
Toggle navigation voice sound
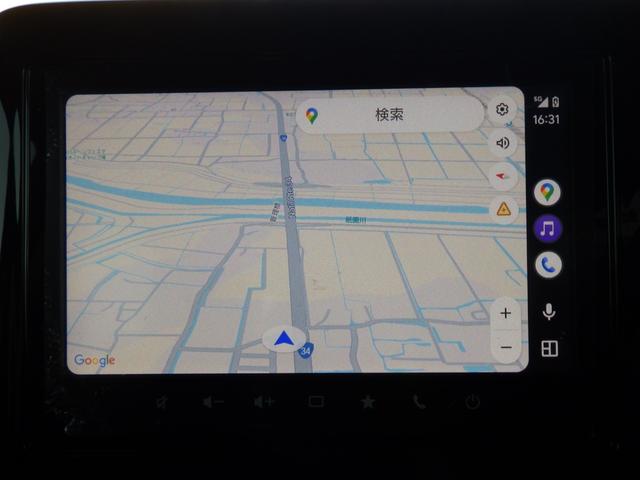pyautogui.click(x=502, y=143)
